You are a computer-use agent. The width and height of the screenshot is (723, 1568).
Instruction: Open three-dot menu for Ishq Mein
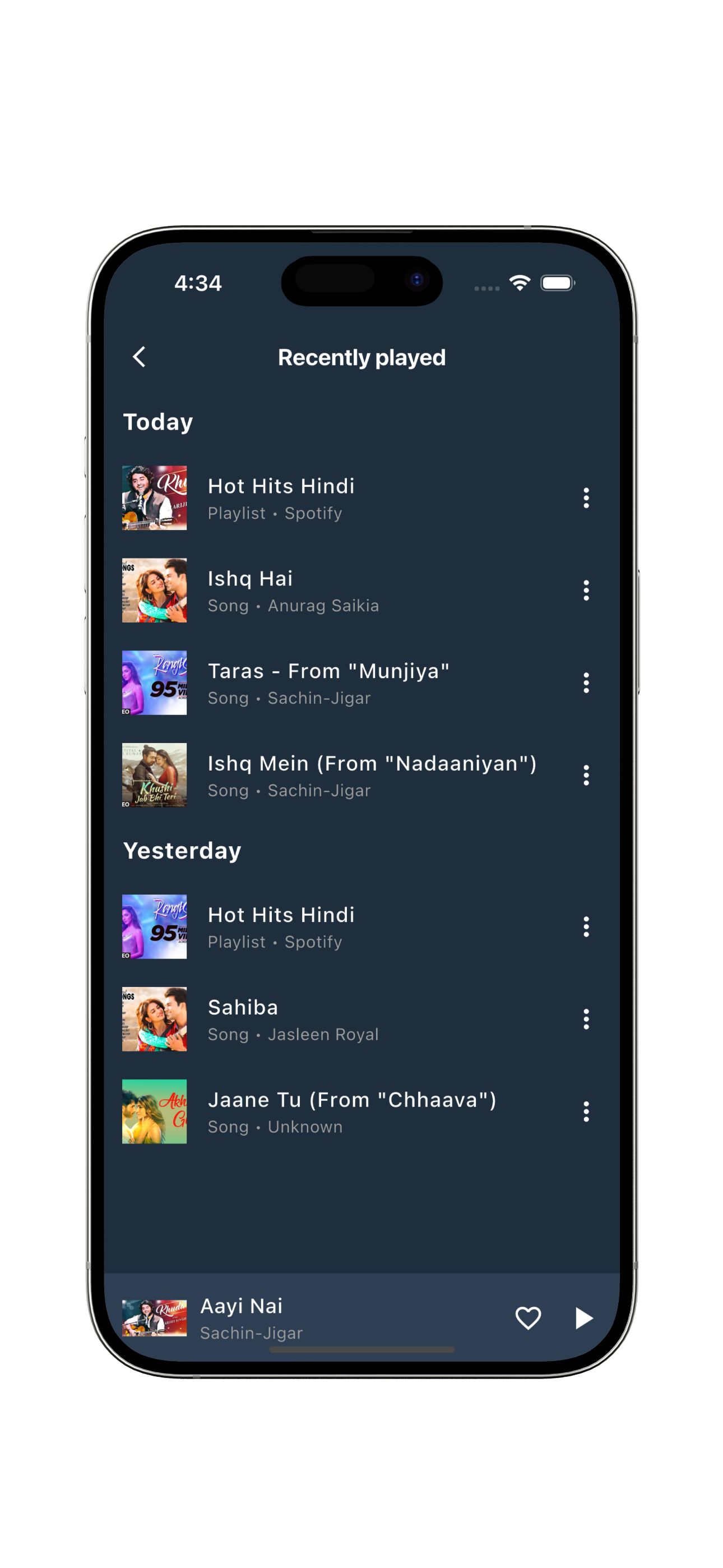tap(586, 776)
